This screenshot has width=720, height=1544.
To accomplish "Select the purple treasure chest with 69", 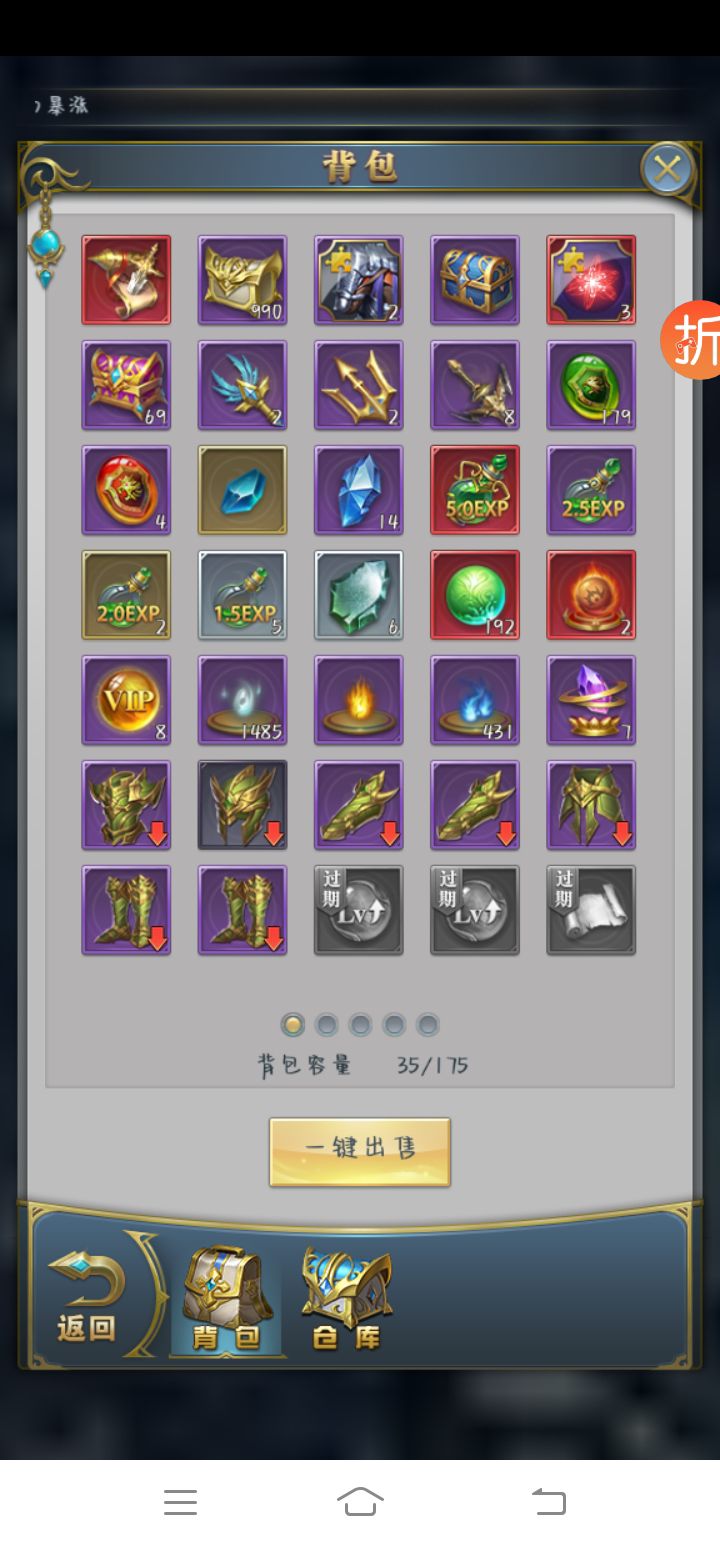I will pyautogui.click(x=126, y=385).
